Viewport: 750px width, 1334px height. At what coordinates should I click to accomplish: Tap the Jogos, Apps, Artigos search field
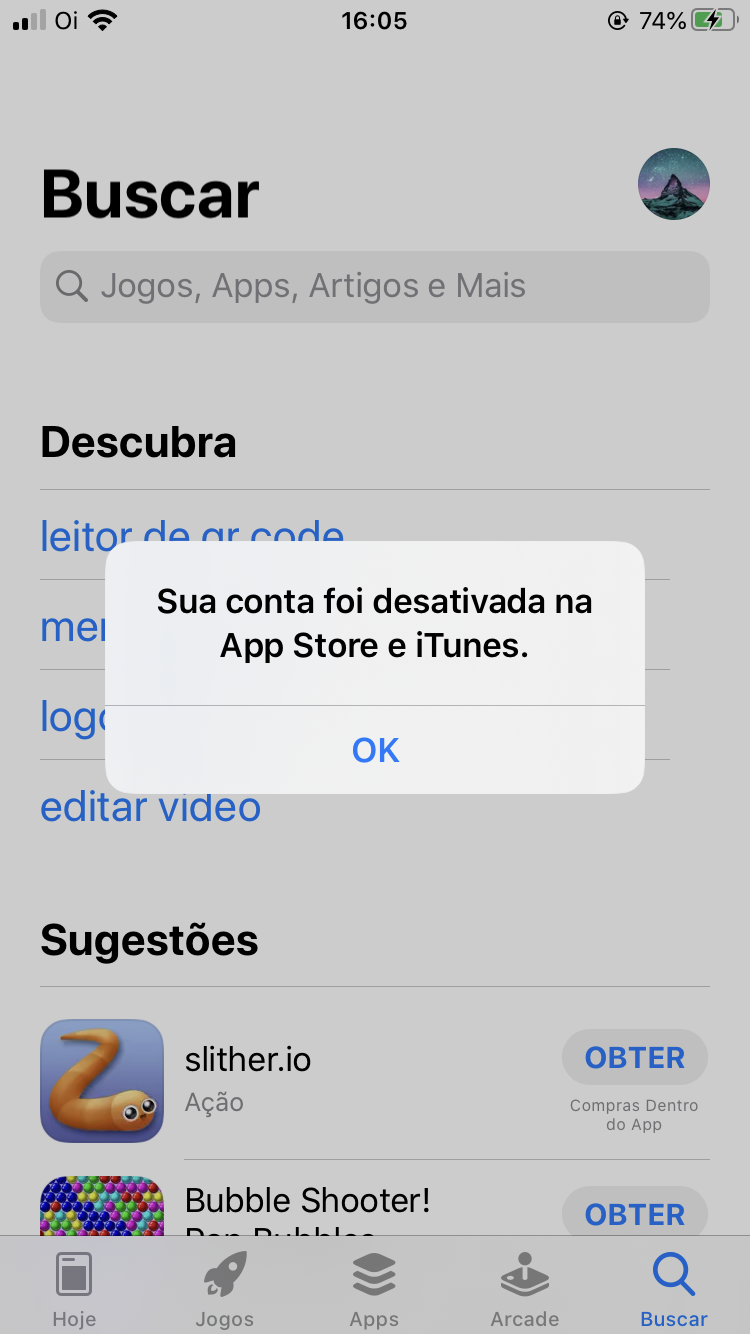pyautogui.click(x=375, y=287)
